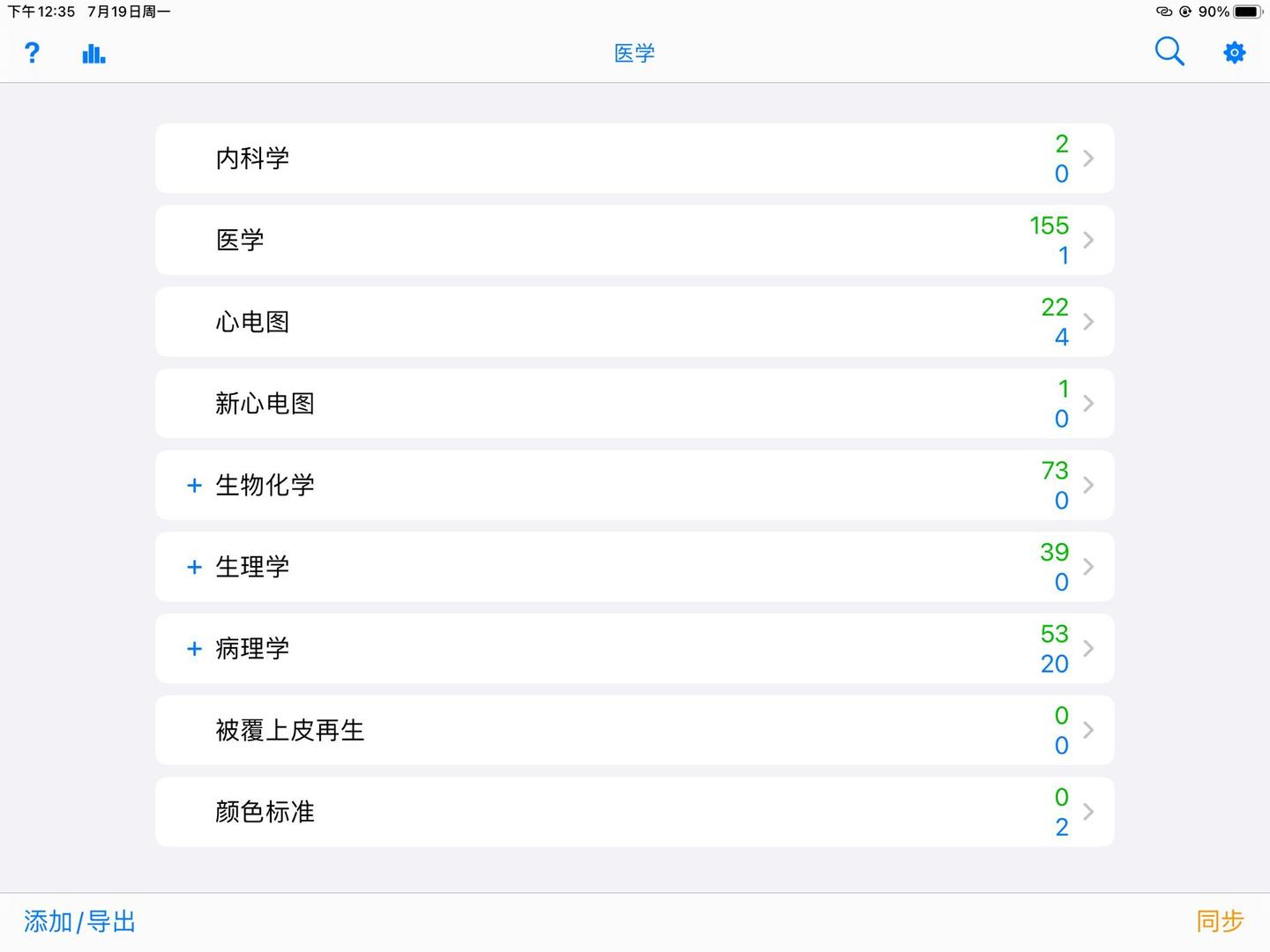Screen dimensions: 1270x952
Task: Expand the 病理学 plus sign
Action: pyautogui.click(x=195, y=649)
